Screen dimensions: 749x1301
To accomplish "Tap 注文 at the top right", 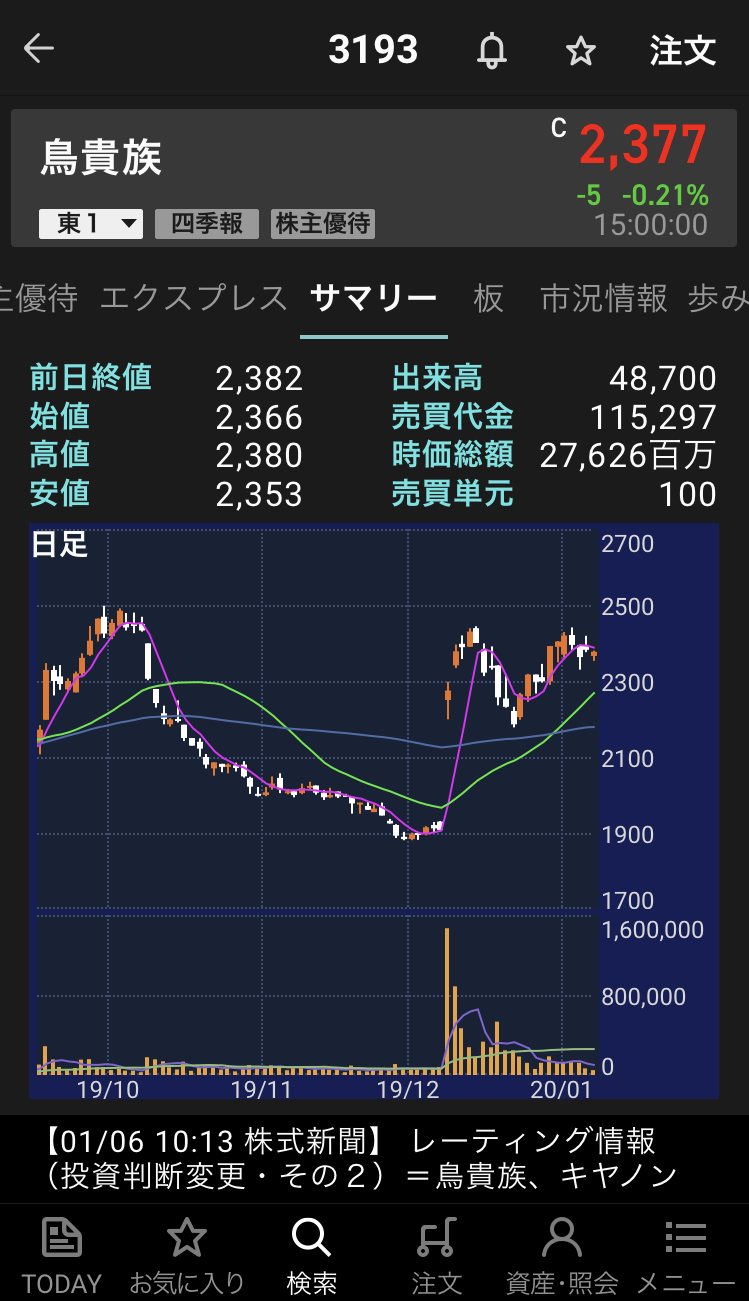I will [x=683, y=50].
